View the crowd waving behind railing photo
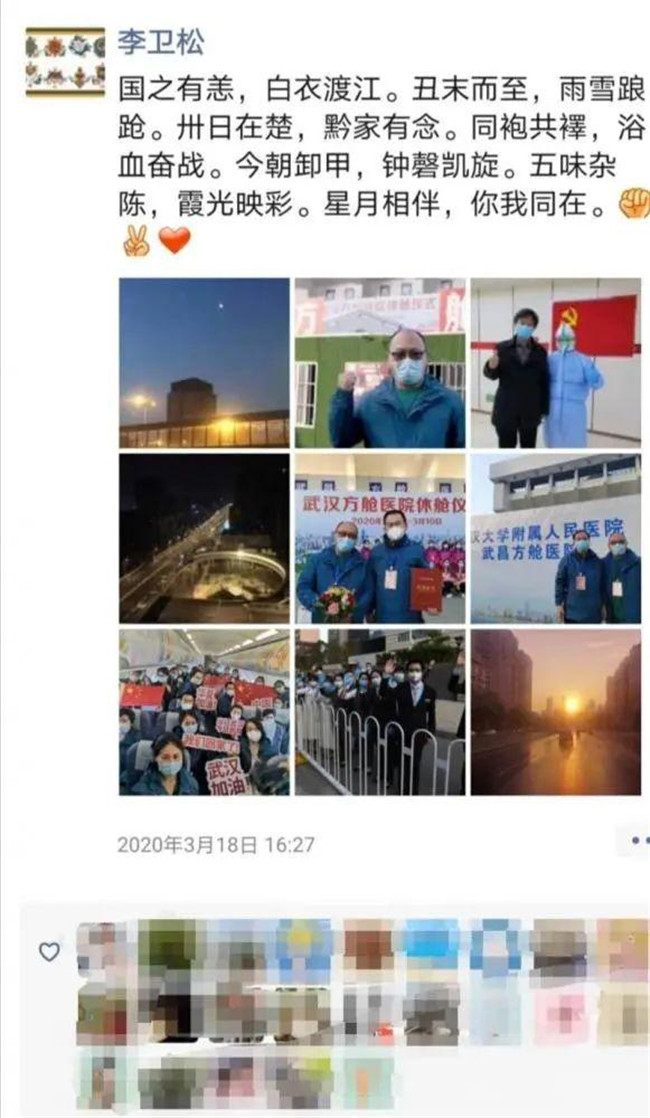The image size is (650, 1118). pyautogui.click(x=379, y=712)
